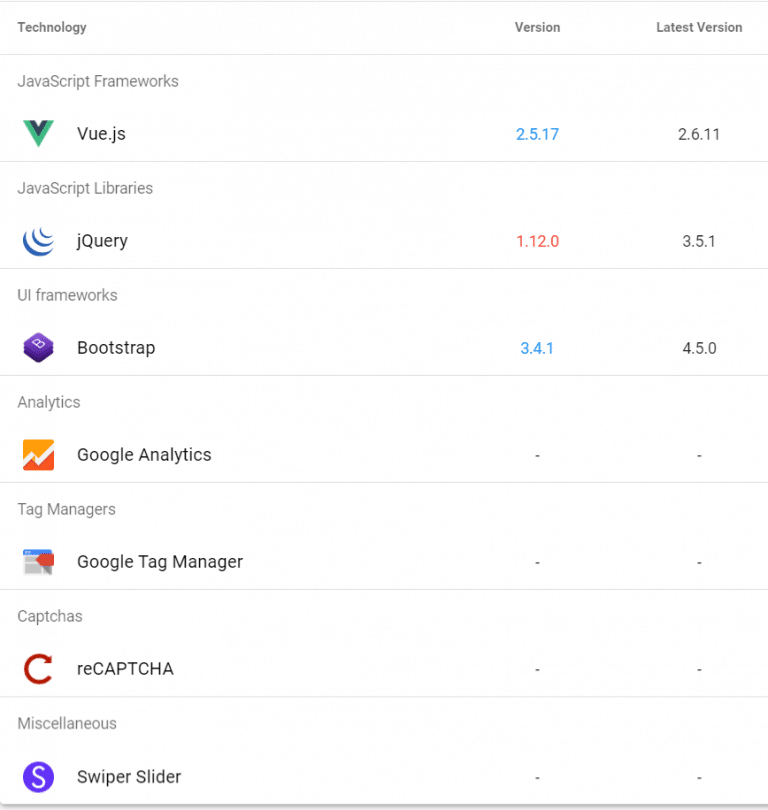Click the Vue.js logo icon

coord(37,133)
